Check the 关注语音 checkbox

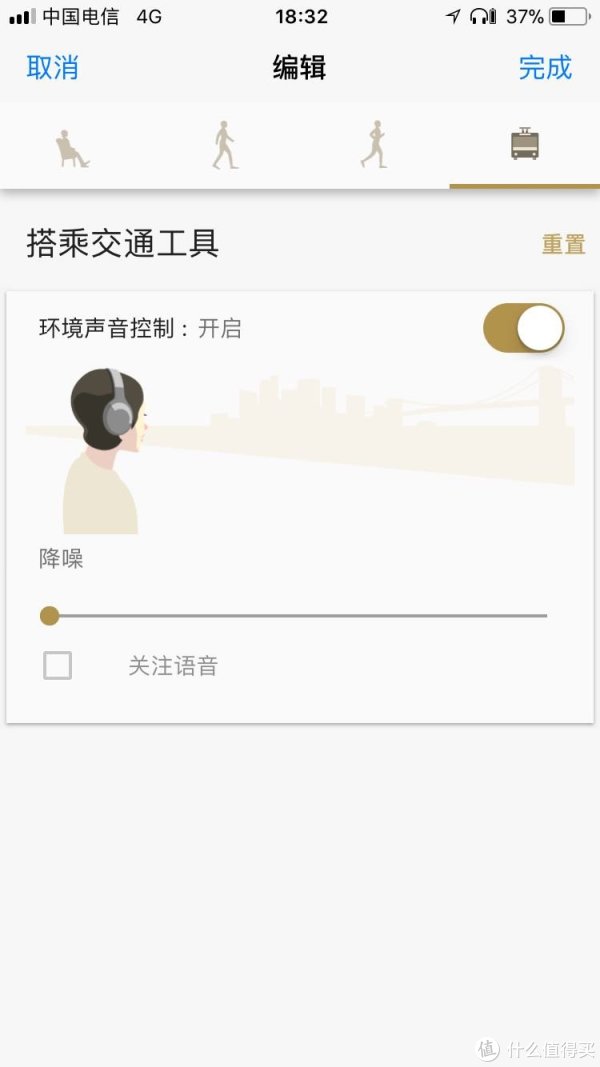(x=58, y=666)
